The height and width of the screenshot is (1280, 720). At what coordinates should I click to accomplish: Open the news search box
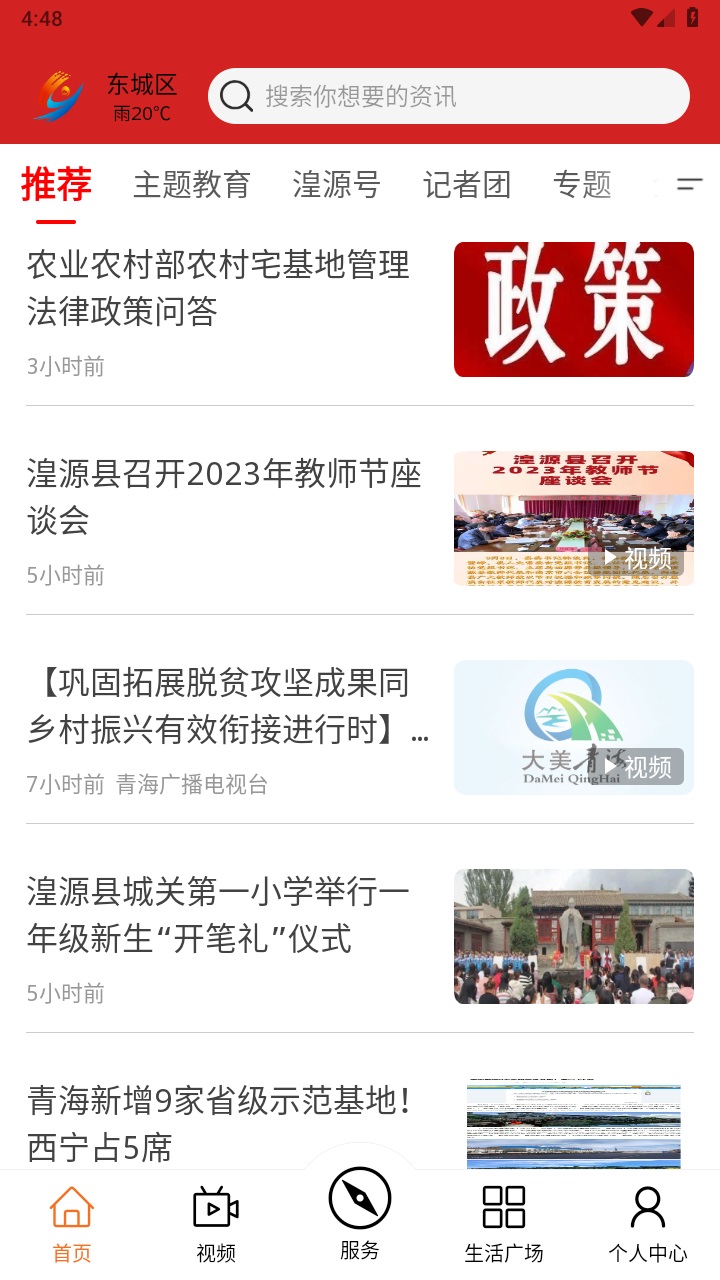pos(448,96)
